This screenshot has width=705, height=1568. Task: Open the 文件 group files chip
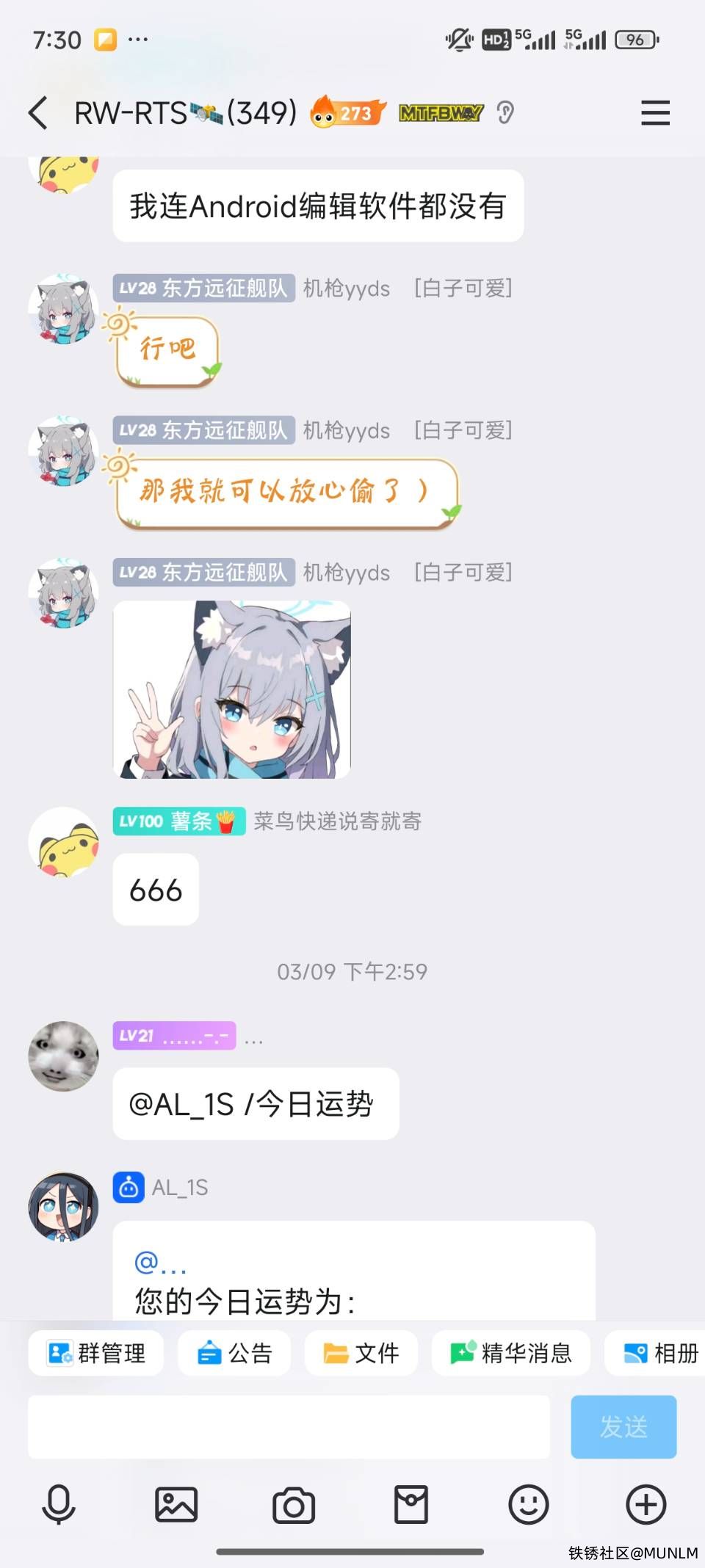[361, 1353]
